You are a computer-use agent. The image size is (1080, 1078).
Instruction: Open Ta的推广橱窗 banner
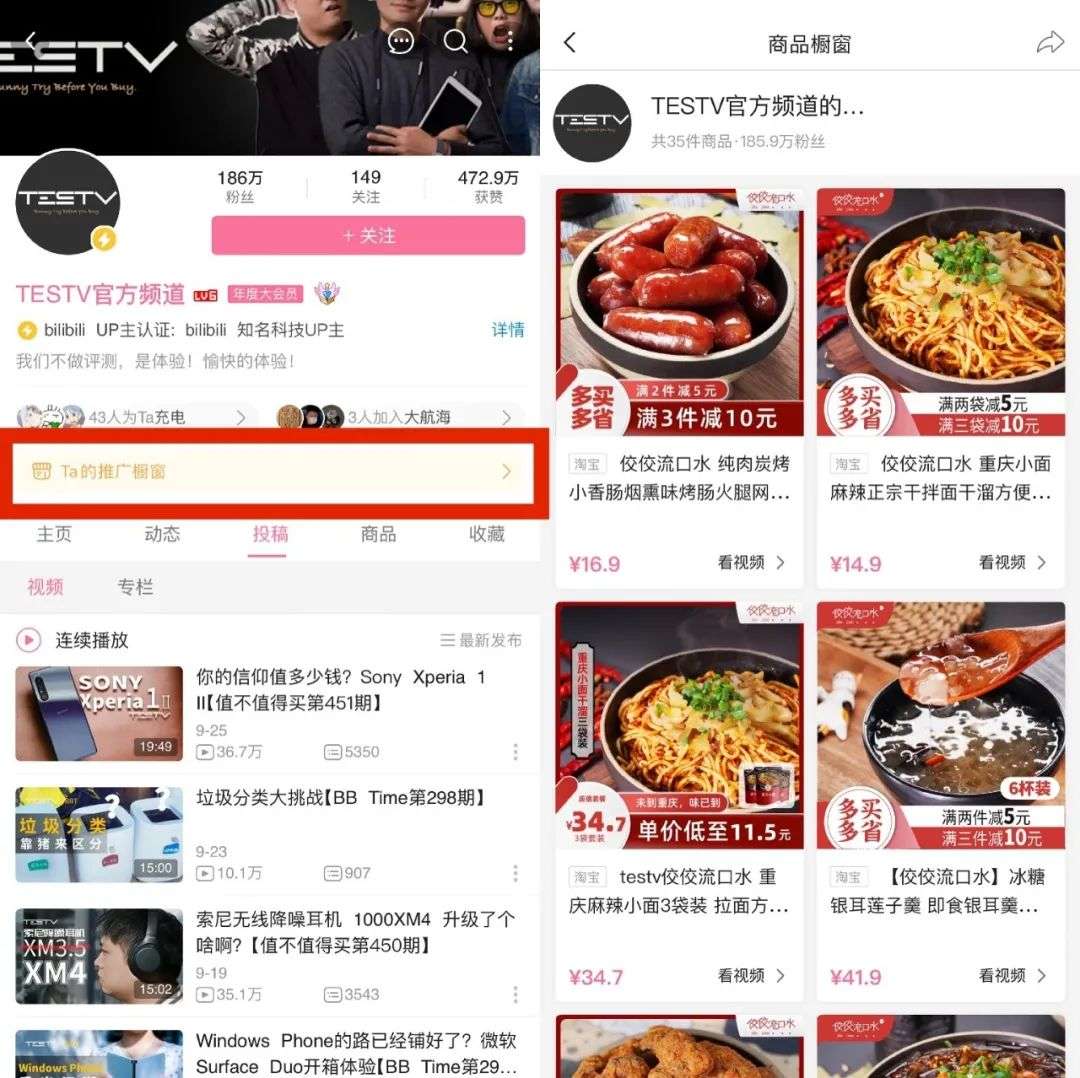(x=272, y=471)
